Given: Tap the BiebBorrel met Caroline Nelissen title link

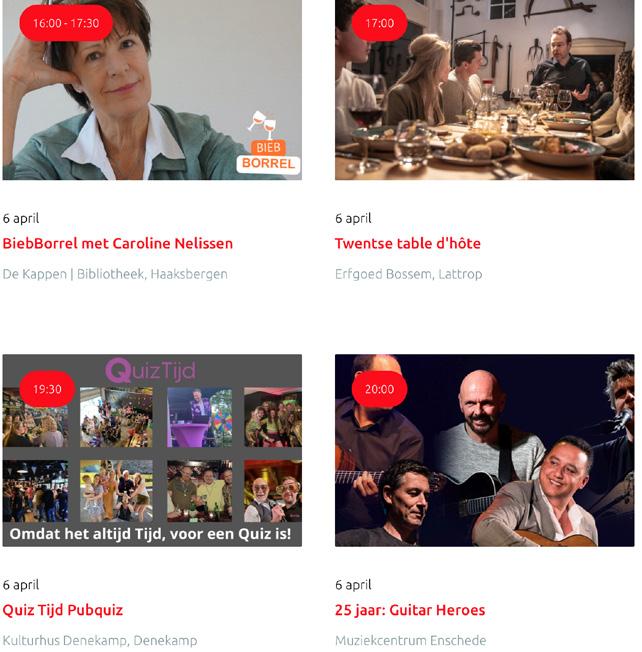Looking at the screenshot, I should click(118, 243).
